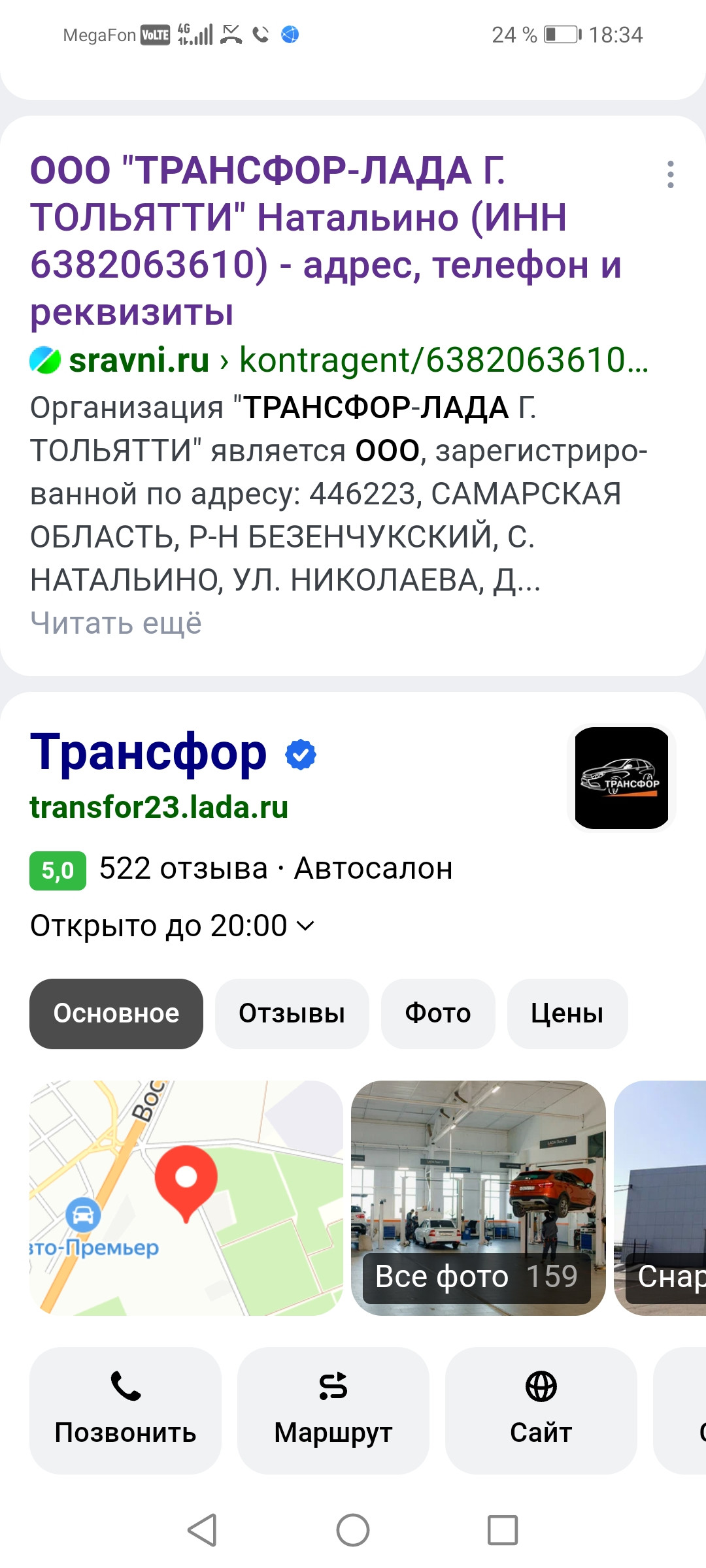706x1568 pixels.
Task: Open the Трансфор logo thumbnail
Action: pyautogui.click(x=622, y=778)
